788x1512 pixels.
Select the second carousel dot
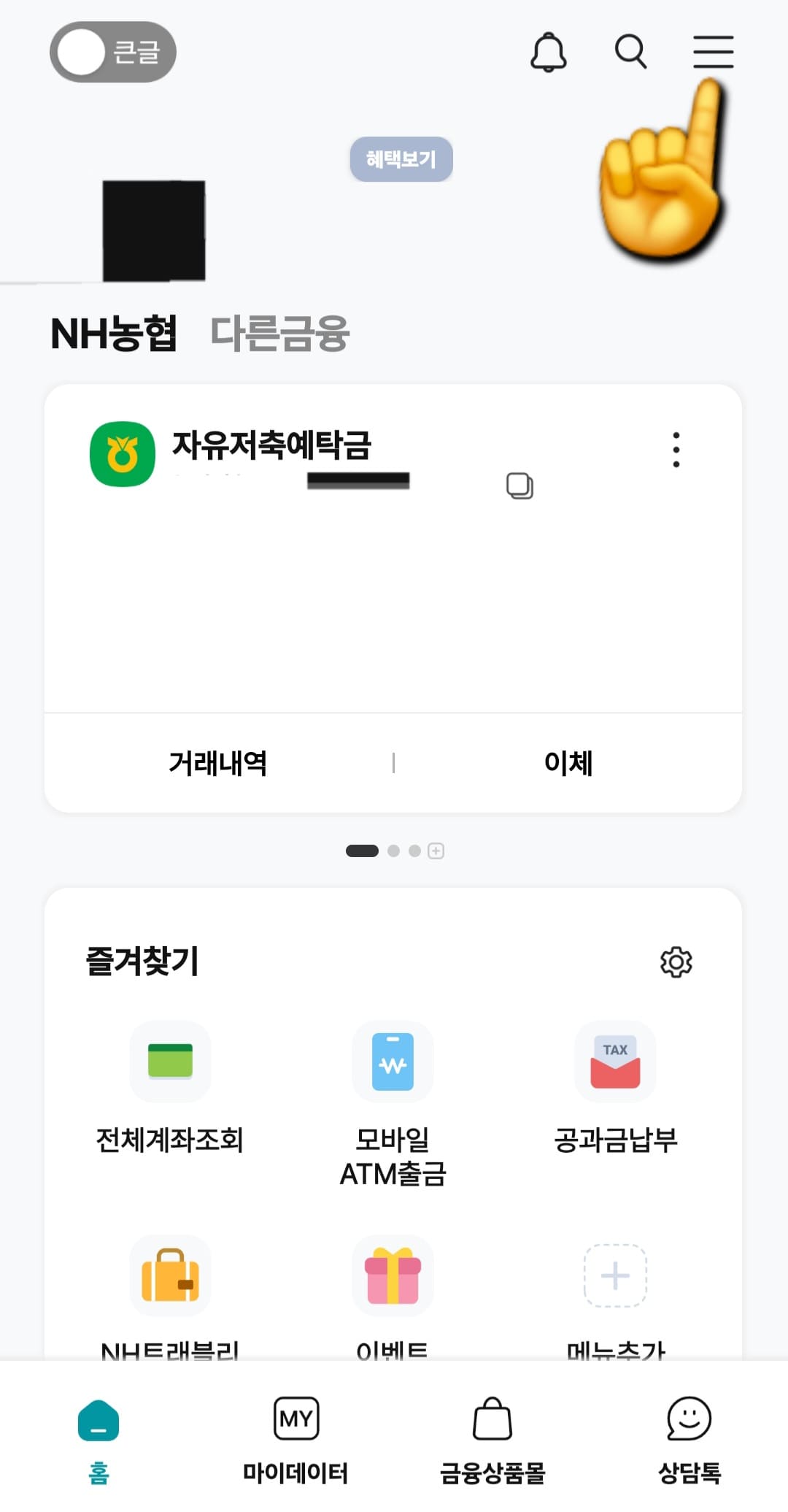(x=395, y=851)
